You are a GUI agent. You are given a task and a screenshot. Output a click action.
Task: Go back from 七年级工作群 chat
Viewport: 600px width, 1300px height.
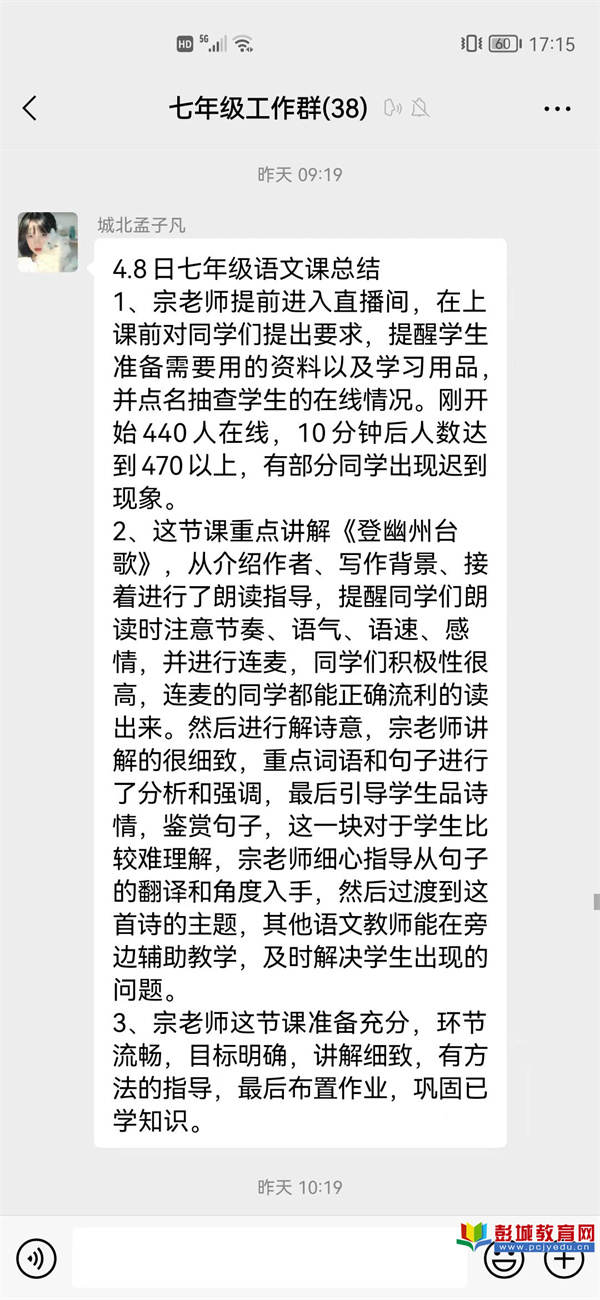[30, 108]
